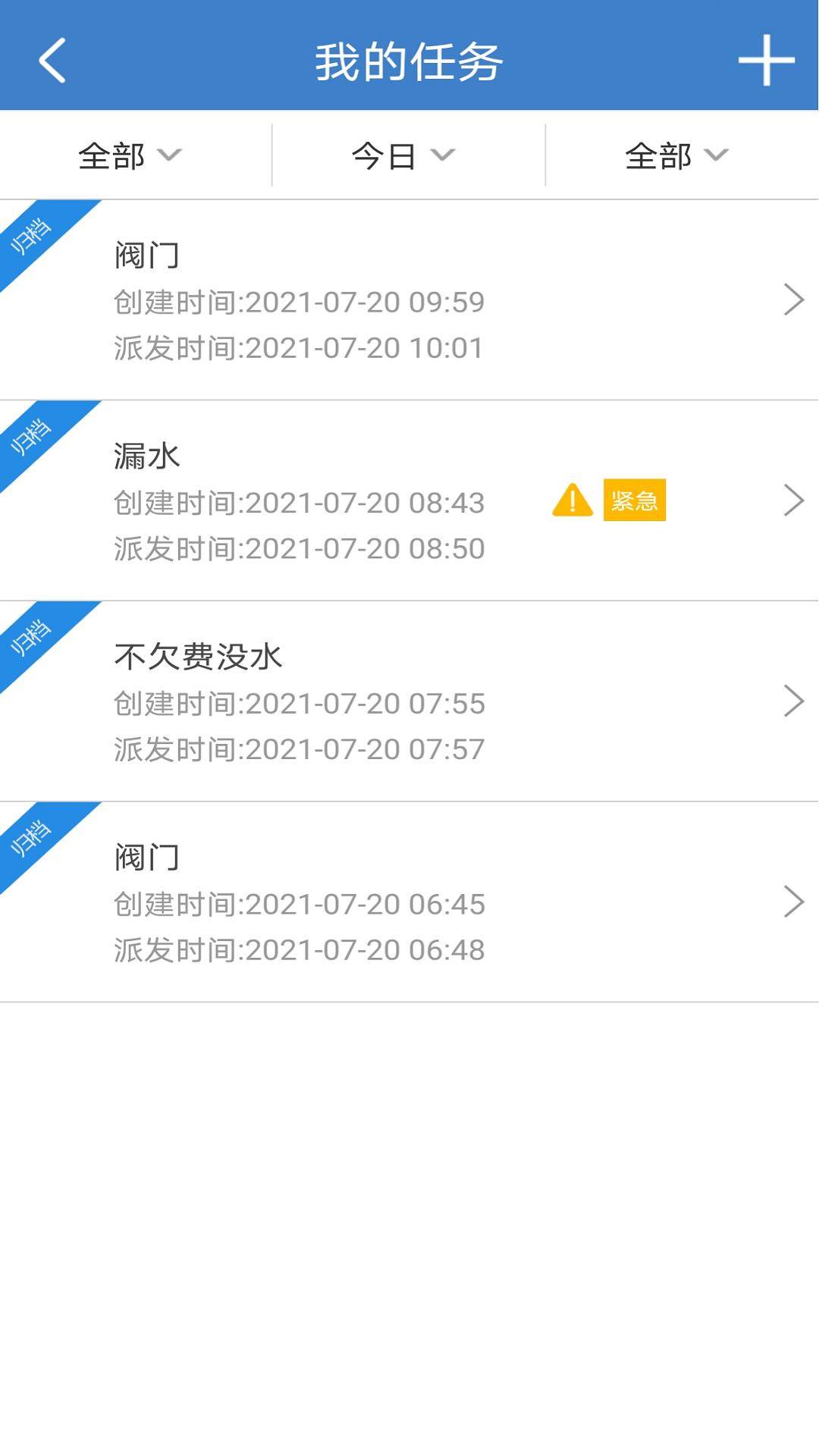Click the yellow warning icon on the 漏水 task

573,501
